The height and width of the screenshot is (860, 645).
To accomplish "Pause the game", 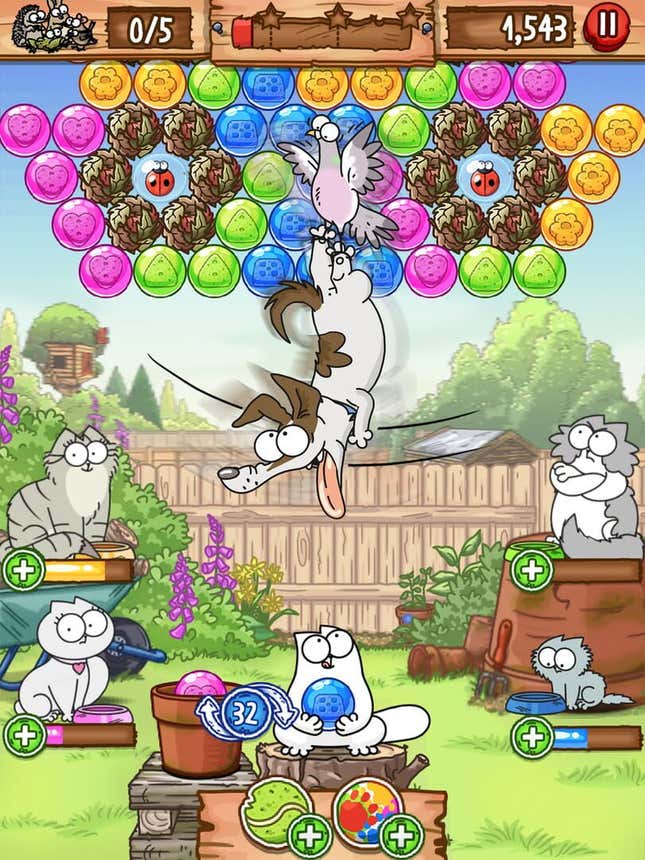I will (x=608, y=27).
